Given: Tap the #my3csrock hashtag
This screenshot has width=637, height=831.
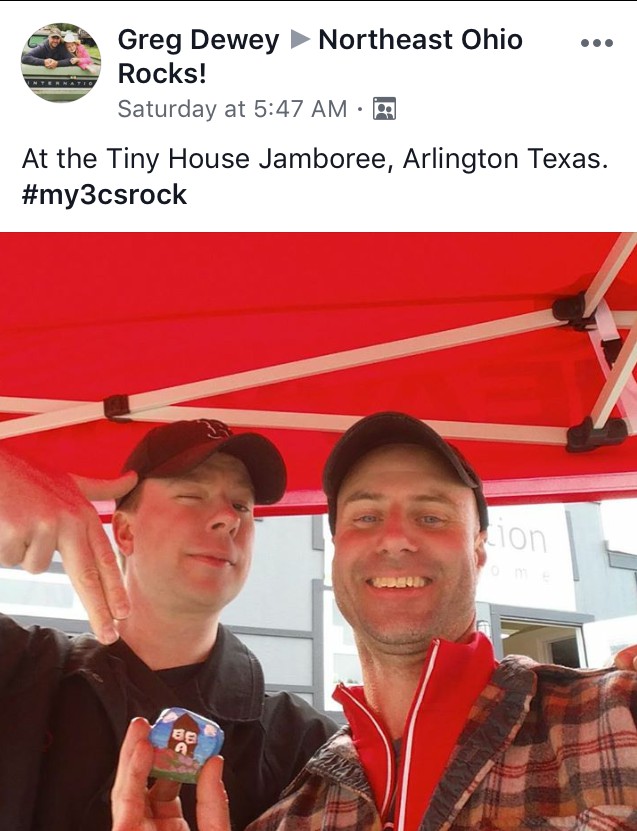Looking at the screenshot, I should pyautogui.click(x=104, y=194).
